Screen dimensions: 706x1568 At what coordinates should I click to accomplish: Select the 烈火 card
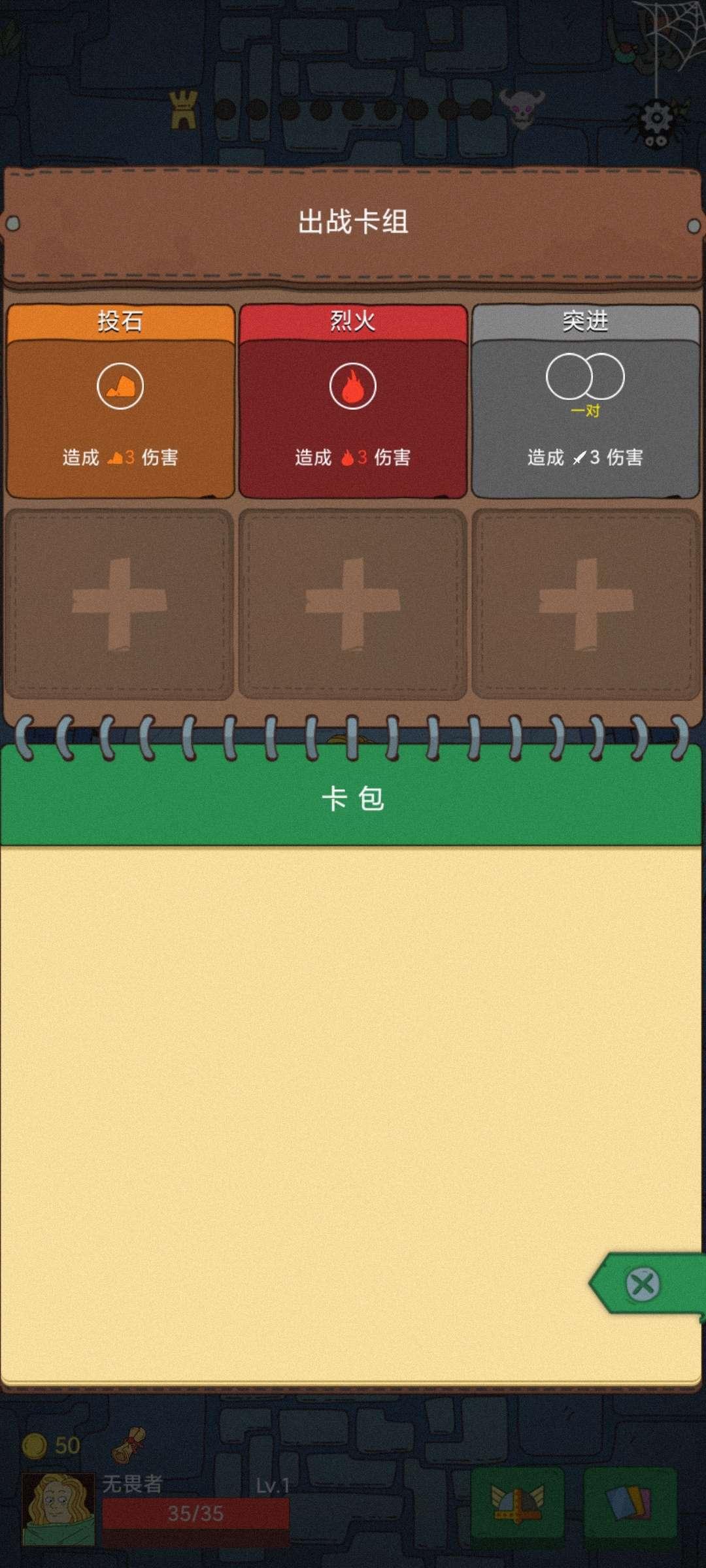353,402
